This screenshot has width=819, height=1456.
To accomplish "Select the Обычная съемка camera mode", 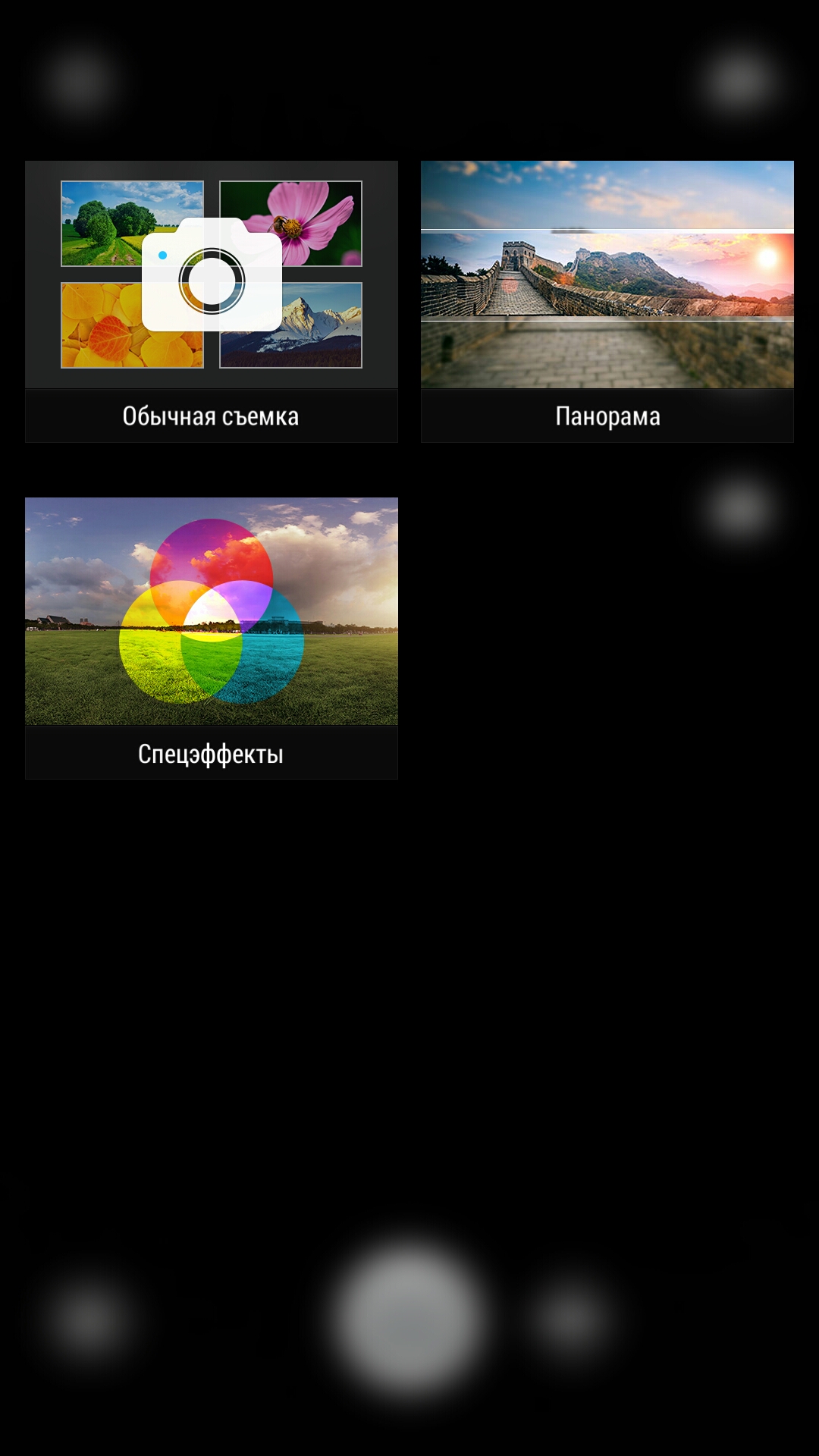I will pos(212,301).
